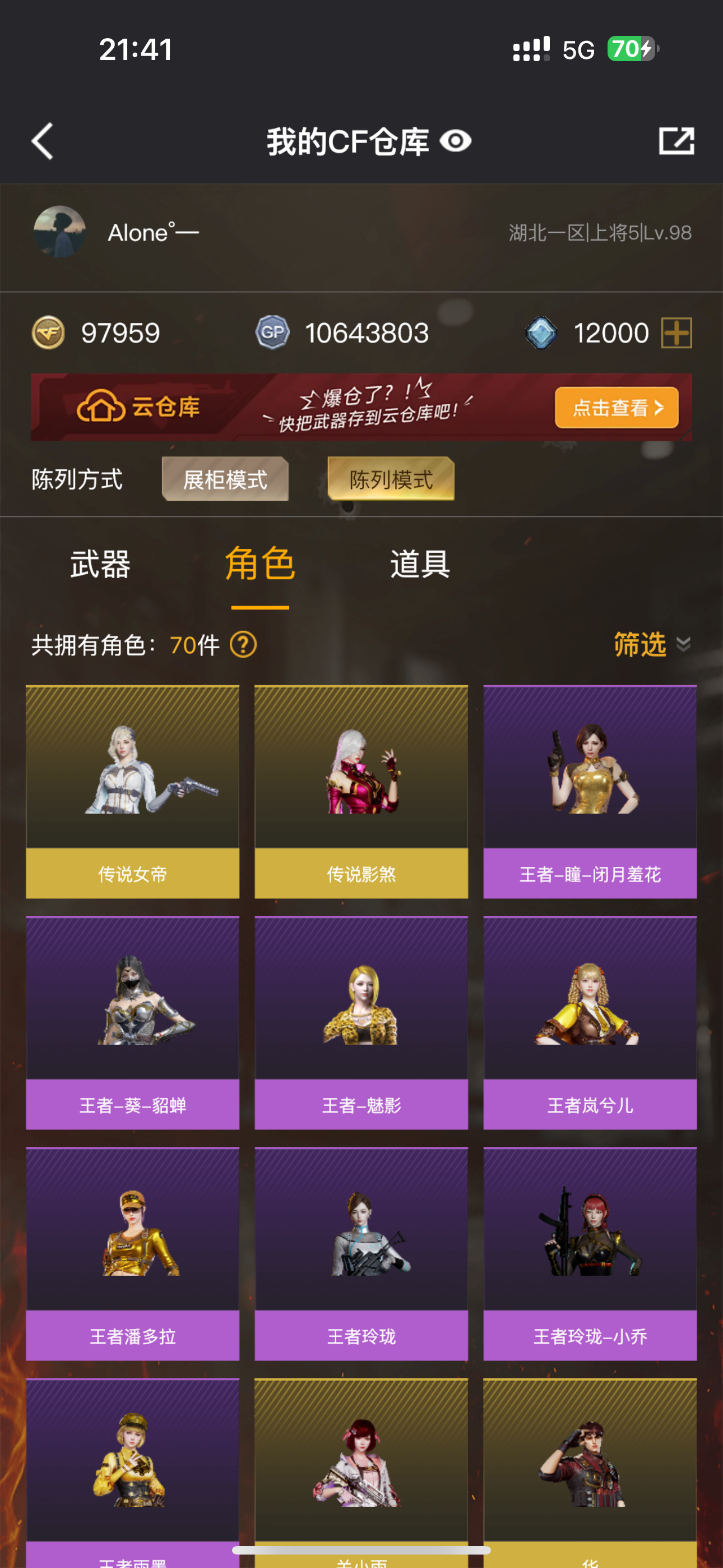Image resolution: width=723 pixels, height=1568 pixels.
Task: Select 展柜模式 display mode
Action: 225,479
